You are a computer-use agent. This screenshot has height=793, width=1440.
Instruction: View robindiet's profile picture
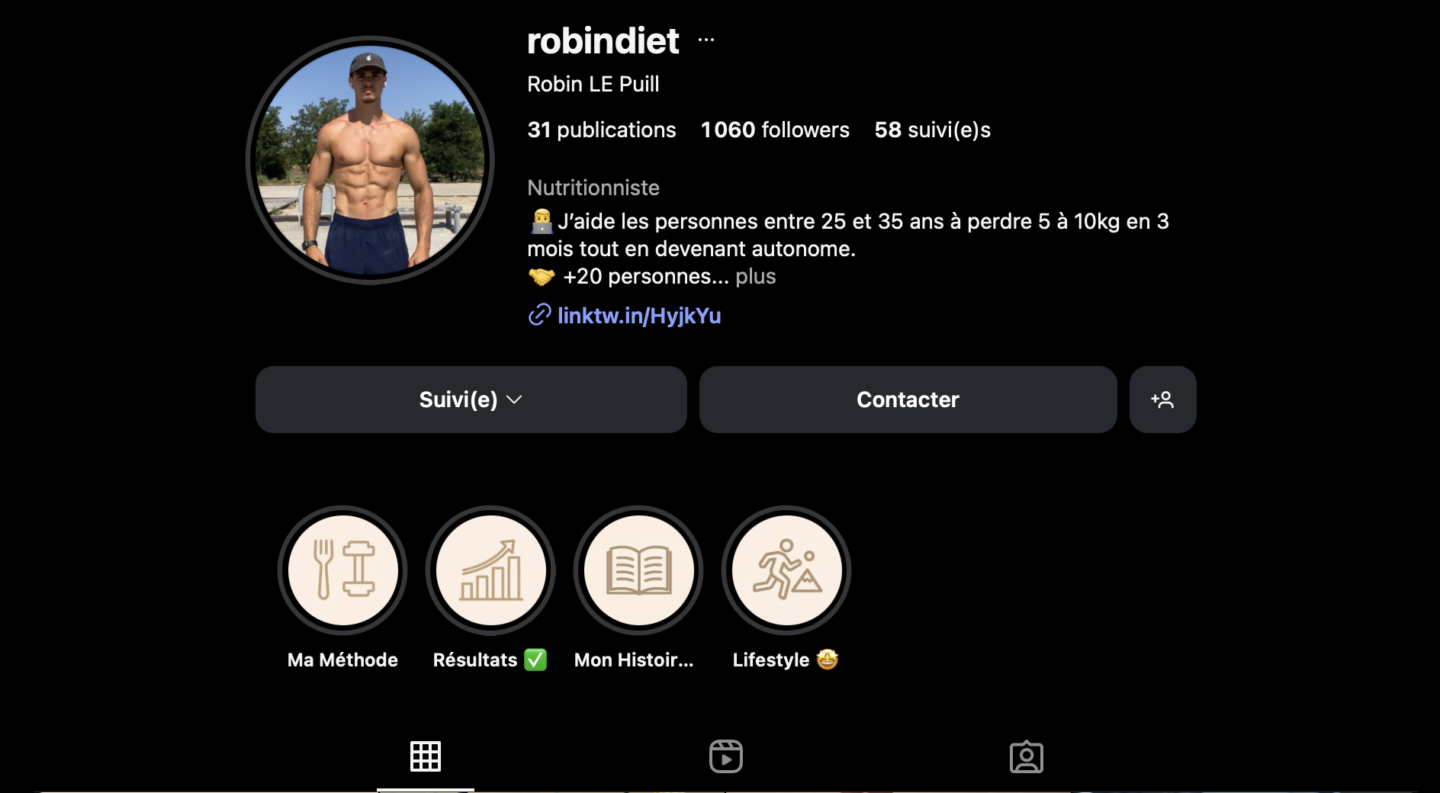click(370, 160)
